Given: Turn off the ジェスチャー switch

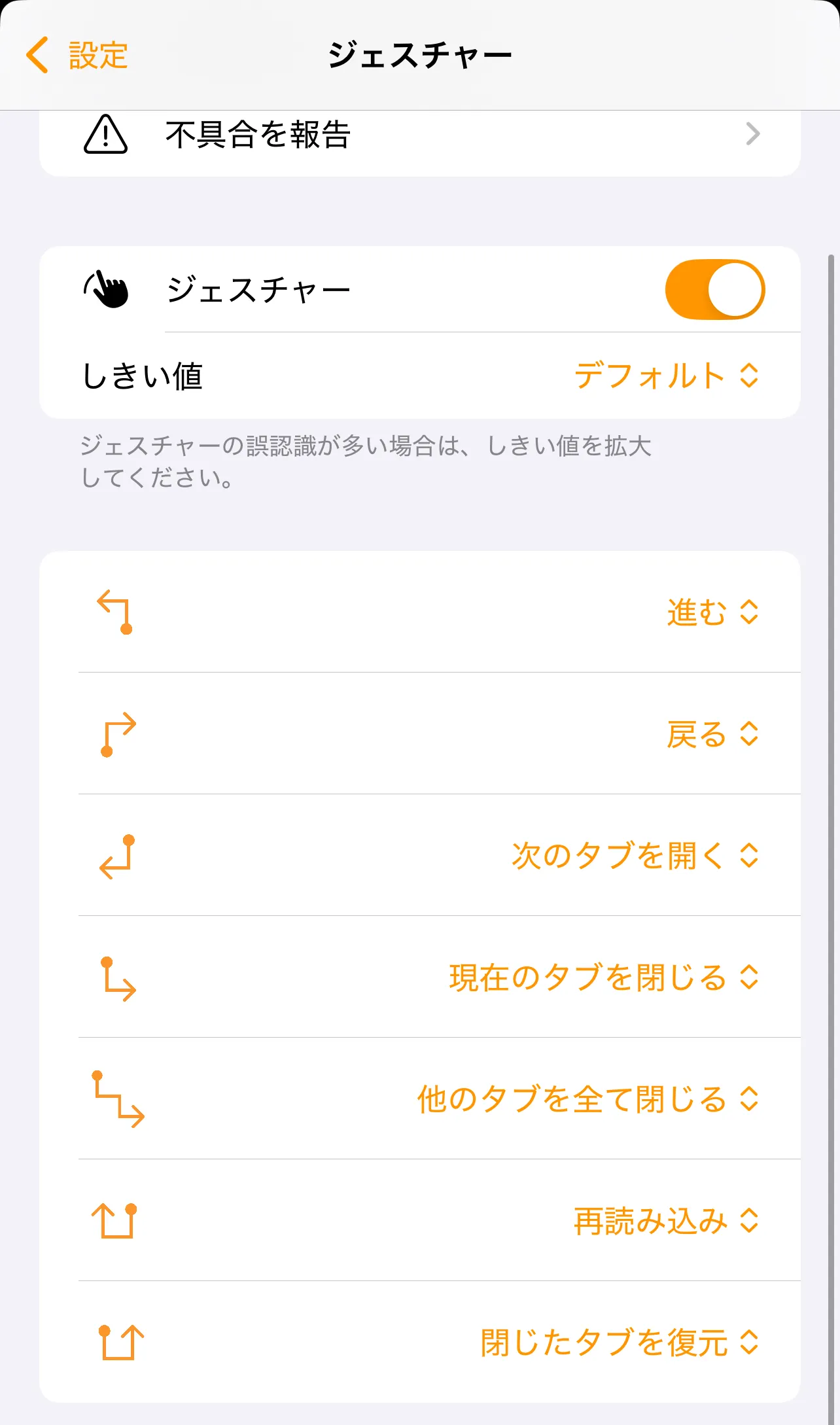Looking at the screenshot, I should 714,290.
